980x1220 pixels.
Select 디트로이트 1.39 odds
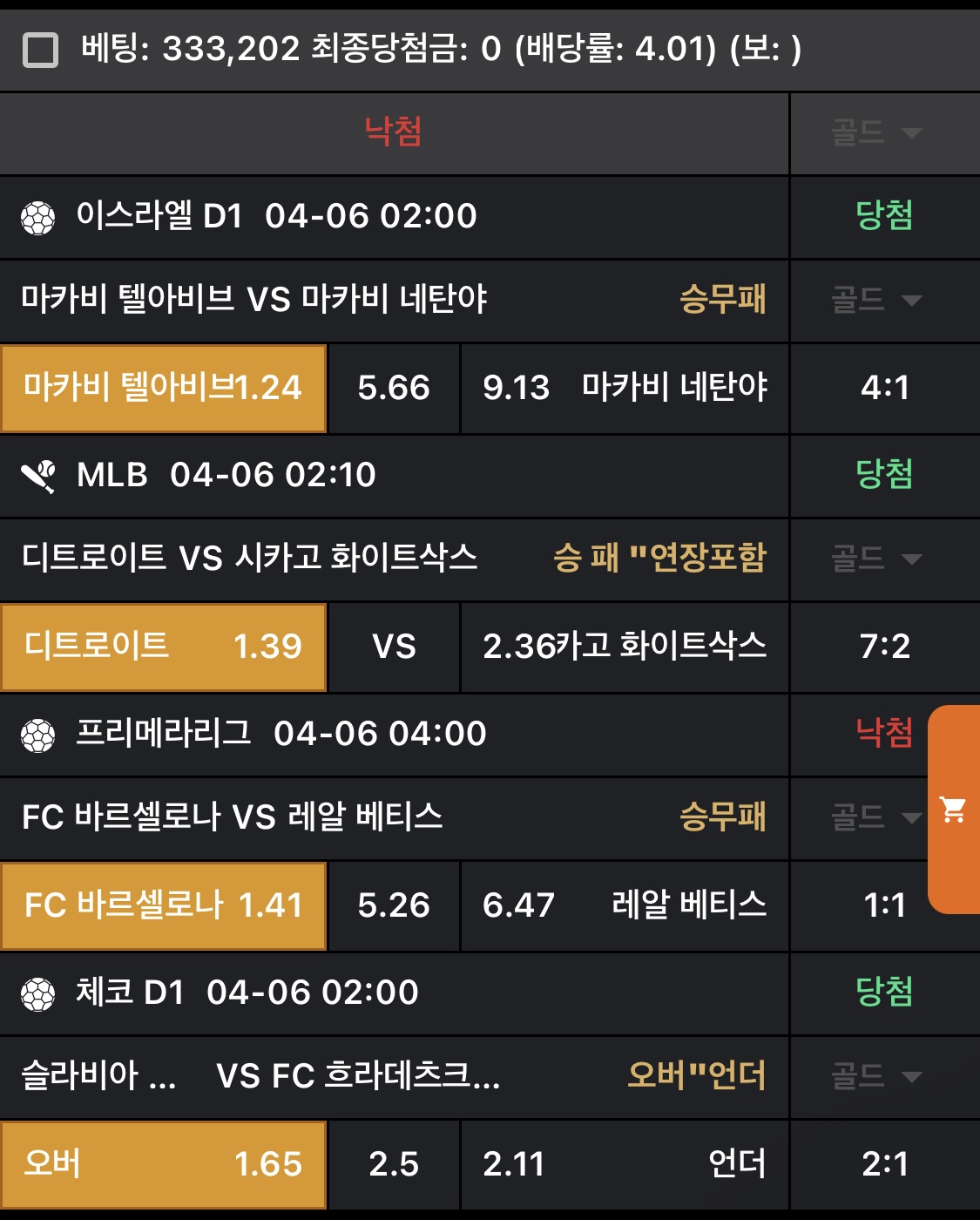[x=164, y=647]
